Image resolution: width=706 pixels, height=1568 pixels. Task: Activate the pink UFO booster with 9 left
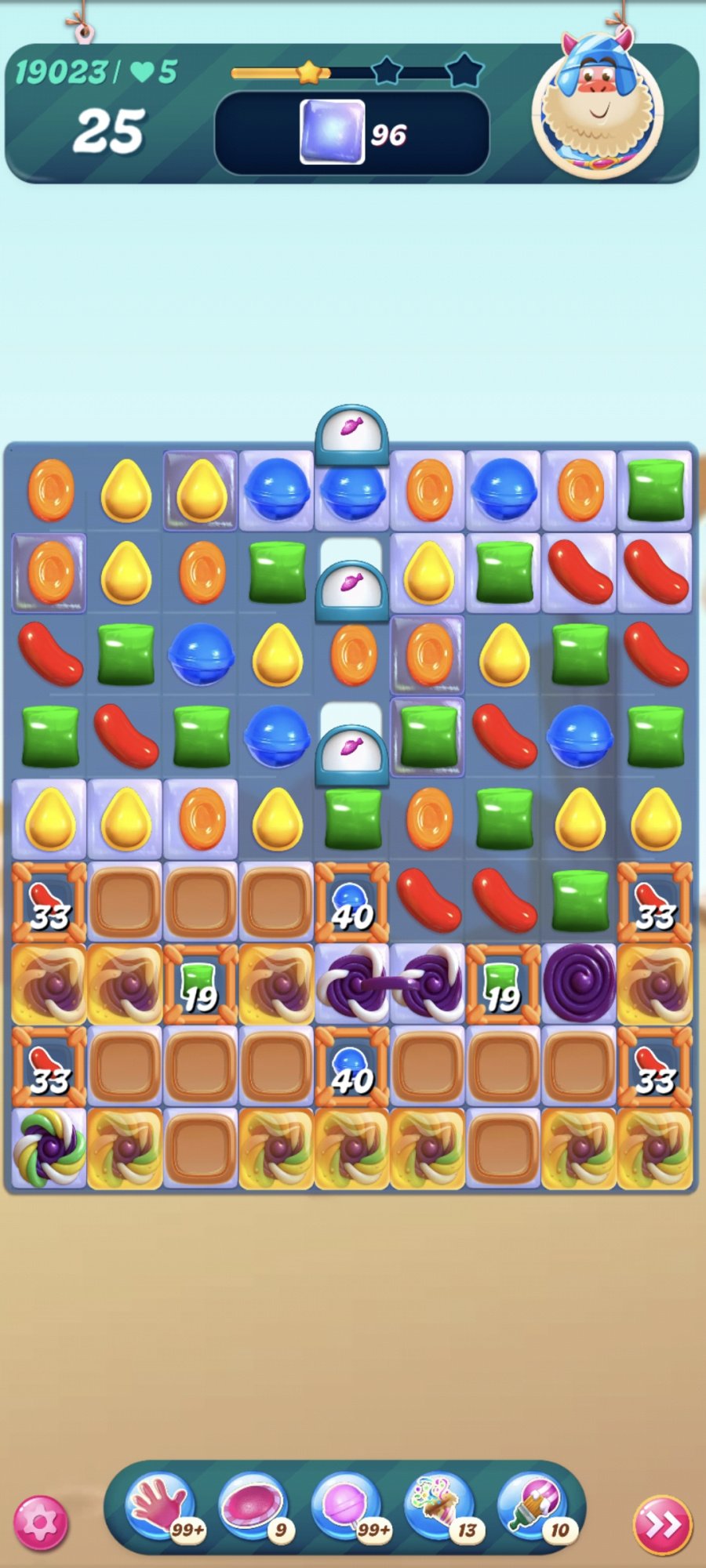(x=253, y=1506)
